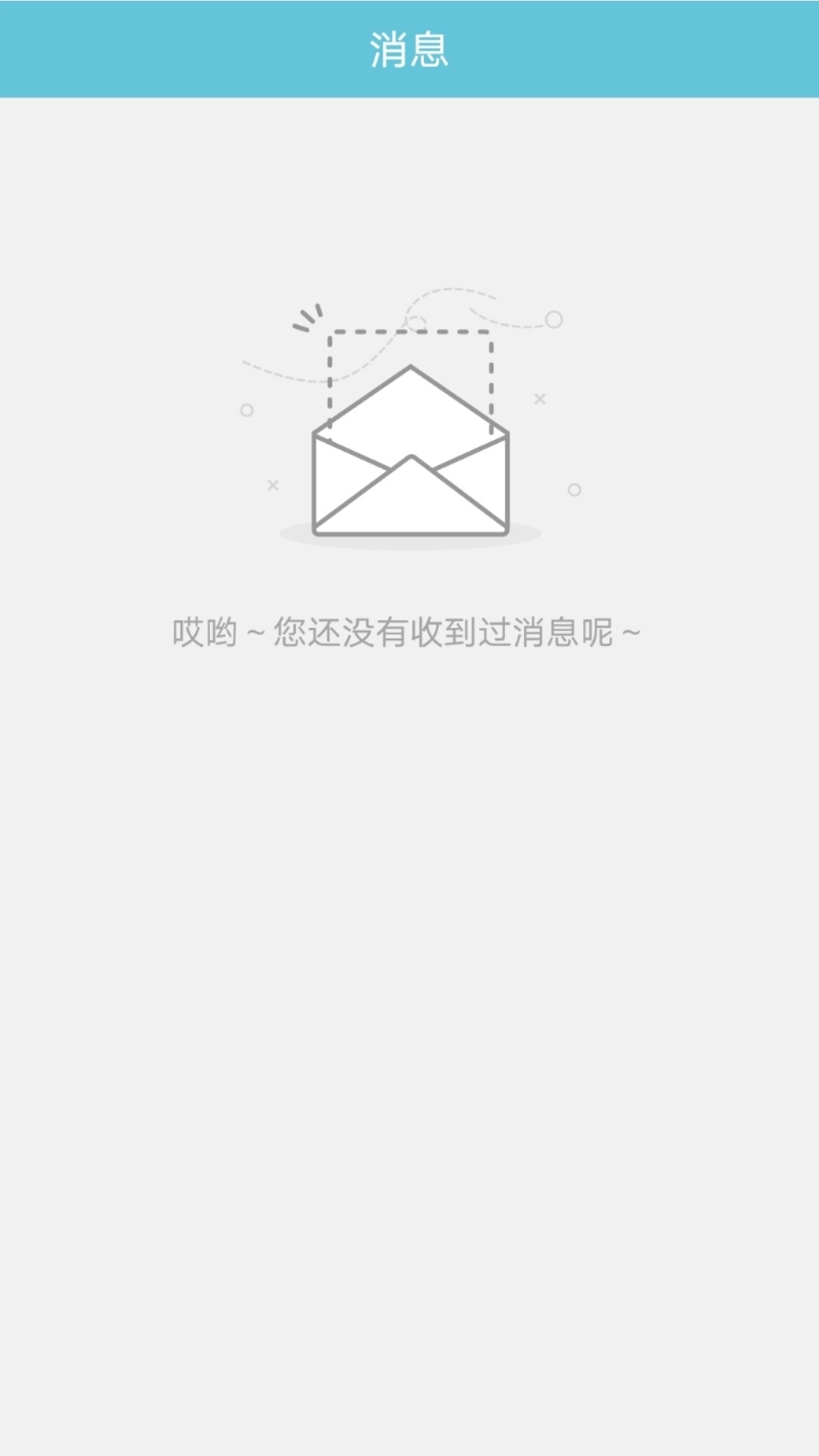Click the shadow beneath the envelope

pyautogui.click(x=409, y=542)
